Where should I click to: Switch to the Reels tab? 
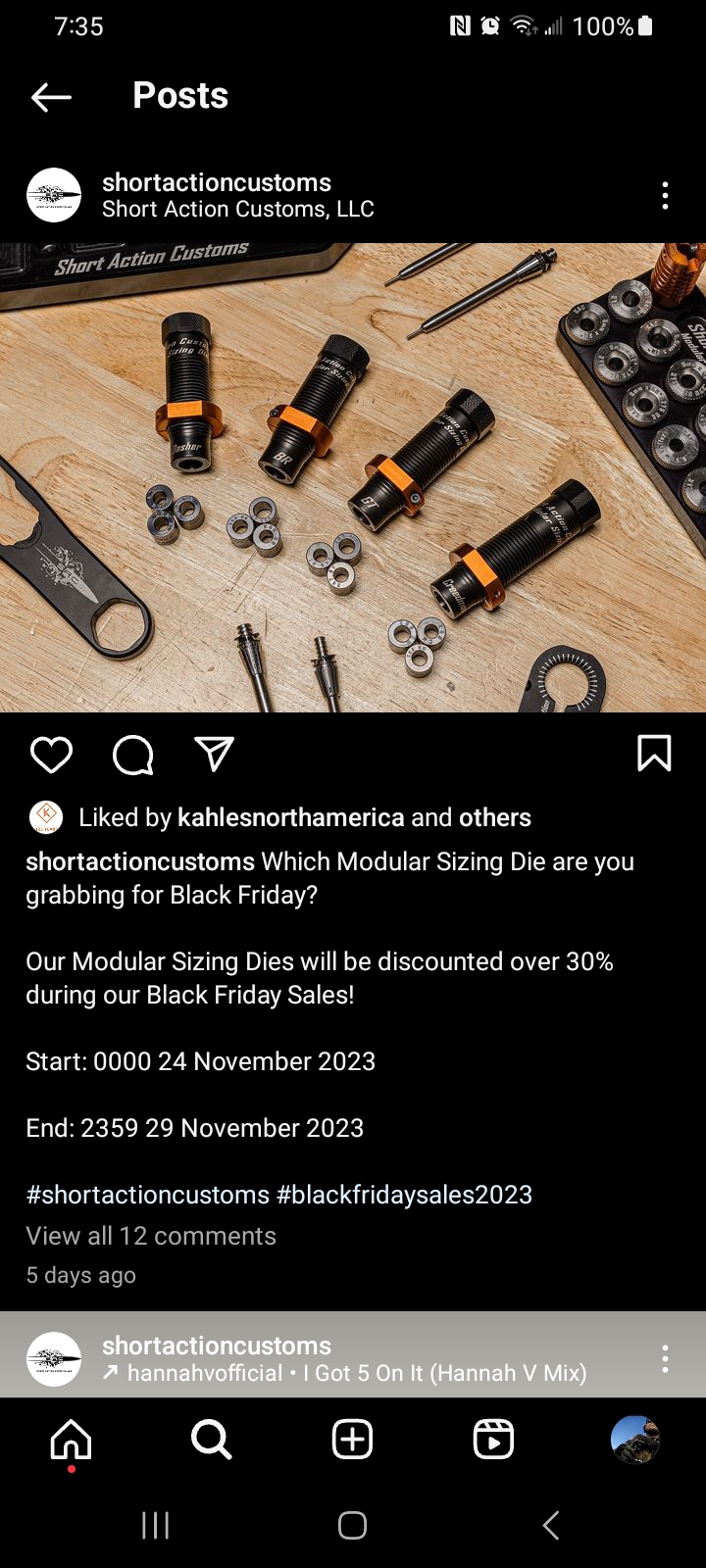493,1440
